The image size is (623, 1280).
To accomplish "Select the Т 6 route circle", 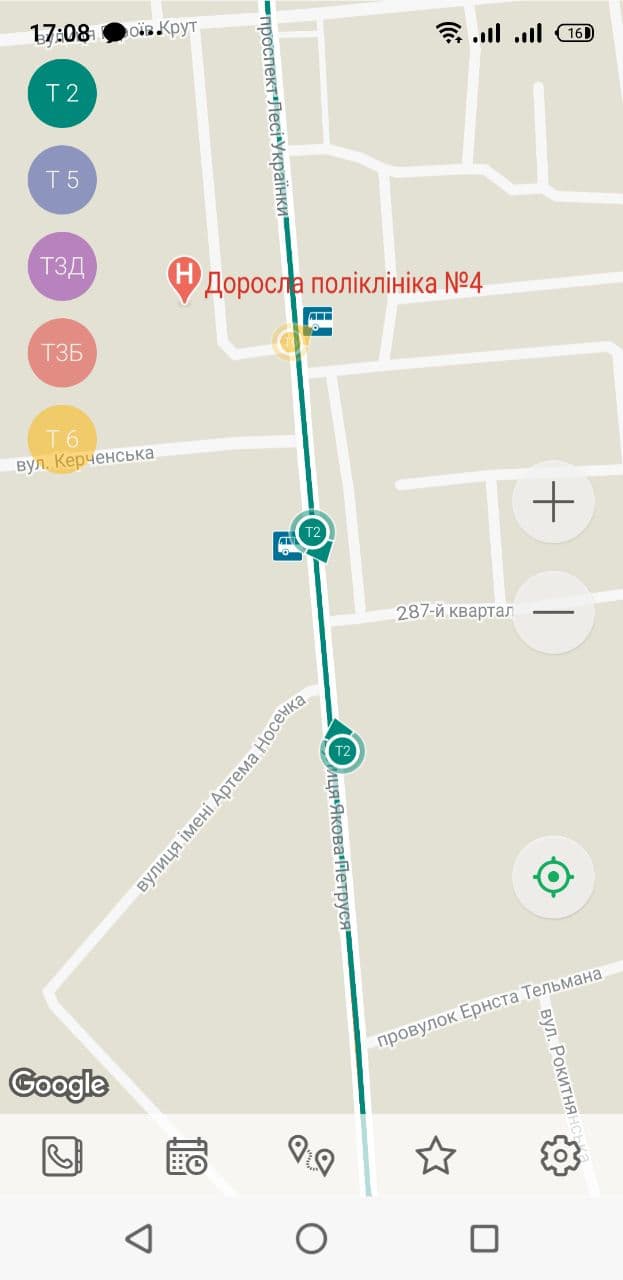I will (62, 438).
